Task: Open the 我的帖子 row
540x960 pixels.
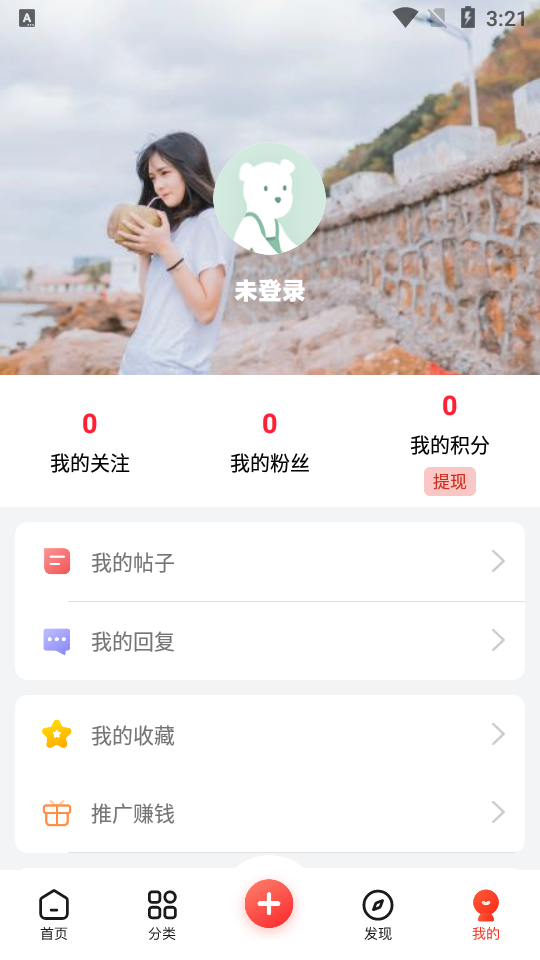Action: coord(270,561)
